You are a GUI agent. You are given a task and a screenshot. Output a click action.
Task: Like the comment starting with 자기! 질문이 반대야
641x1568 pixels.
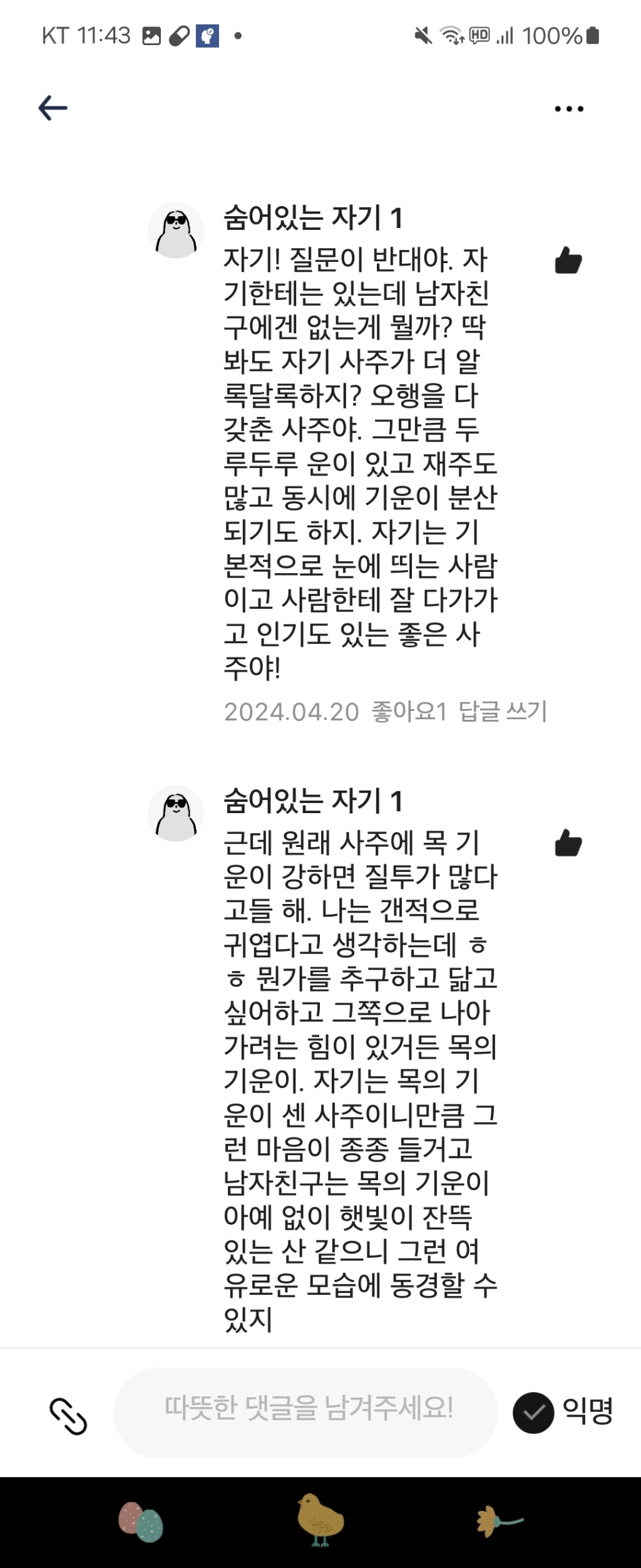(568, 261)
